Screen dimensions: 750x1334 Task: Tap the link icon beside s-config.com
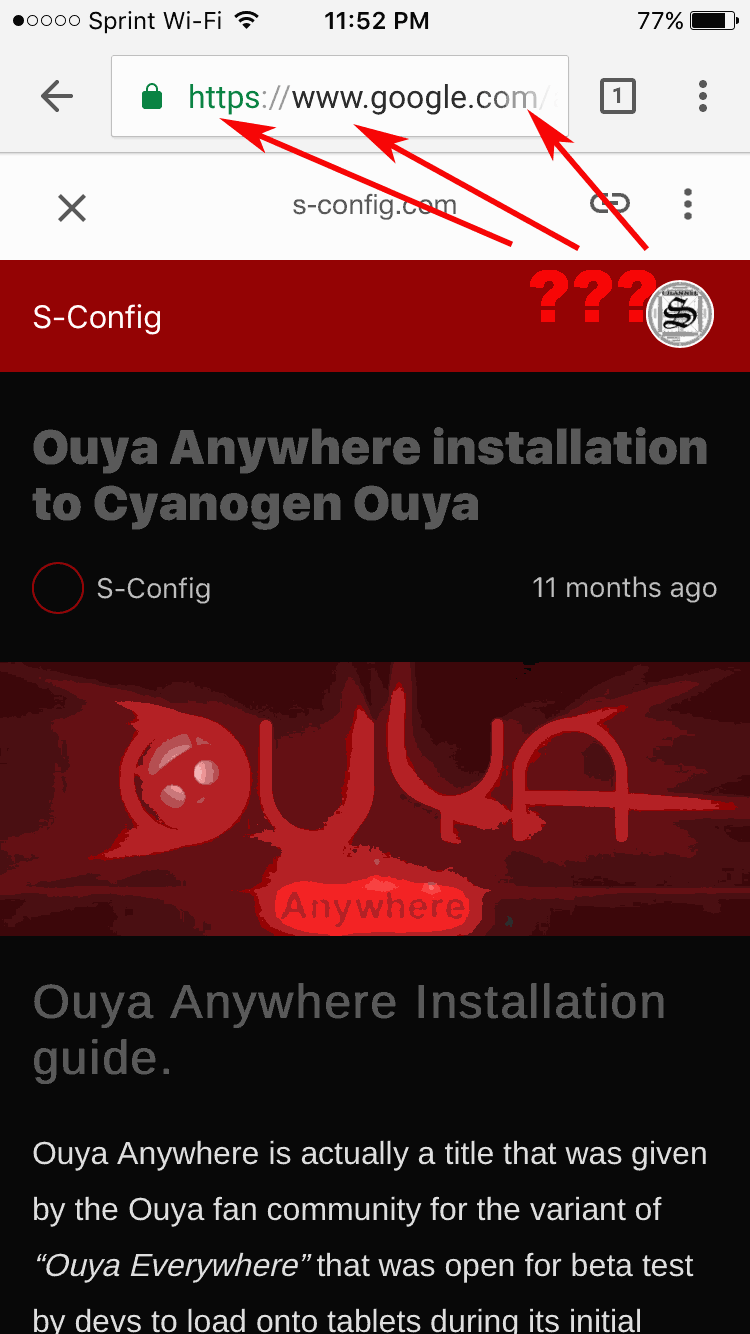609,204
